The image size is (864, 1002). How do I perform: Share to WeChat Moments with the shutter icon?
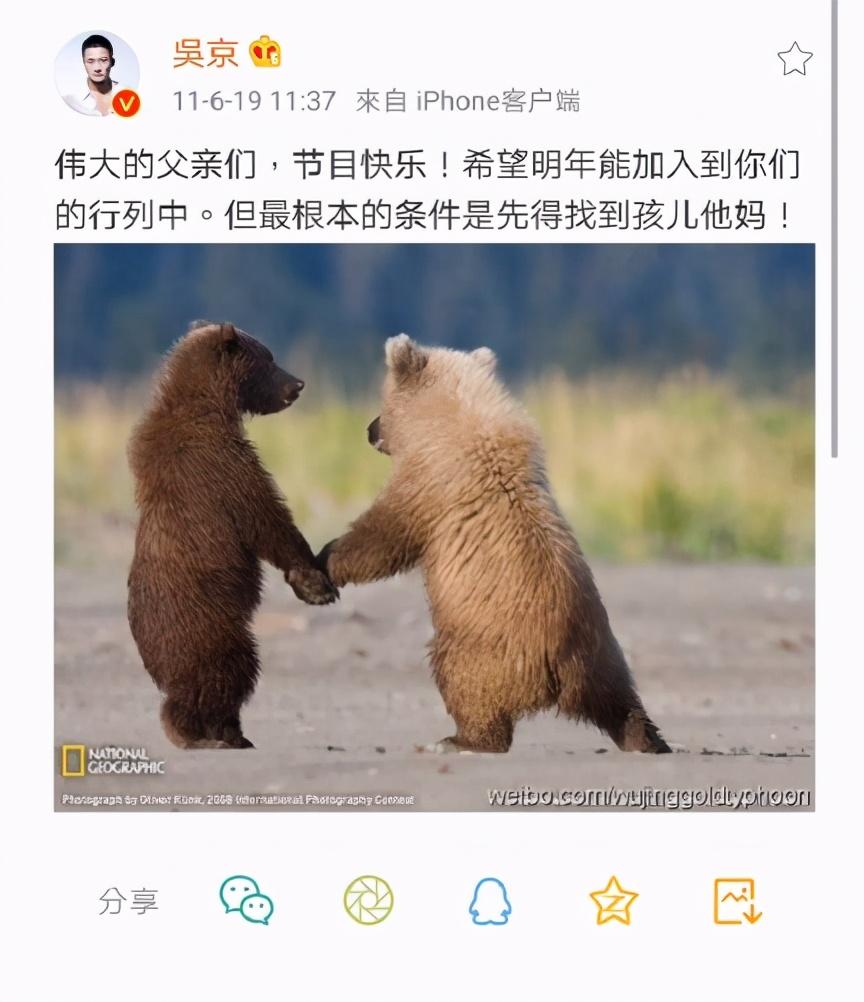pos(368,900)
